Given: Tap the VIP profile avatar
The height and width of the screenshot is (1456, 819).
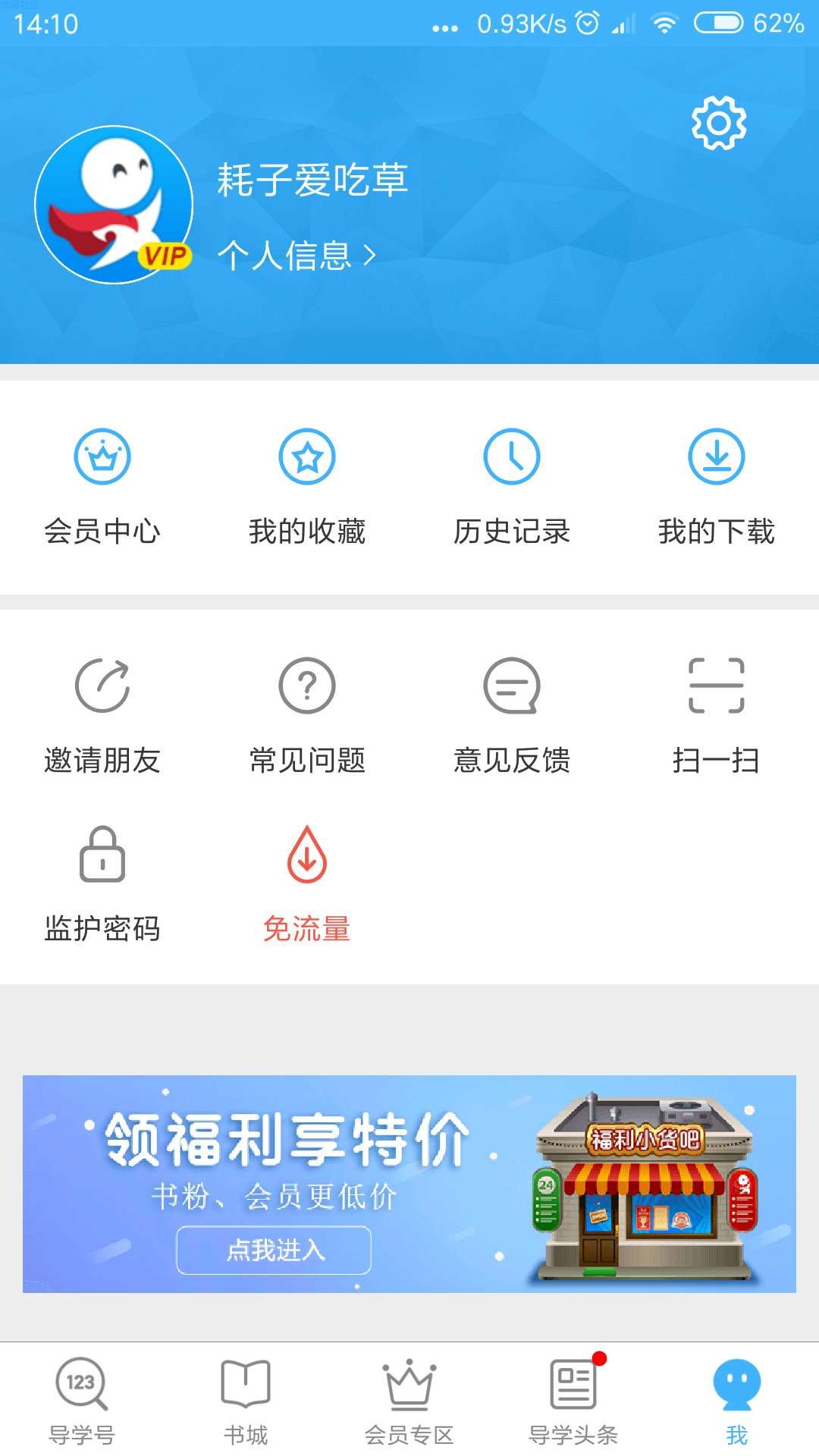Looking at the screenshot, I should 114,205.
